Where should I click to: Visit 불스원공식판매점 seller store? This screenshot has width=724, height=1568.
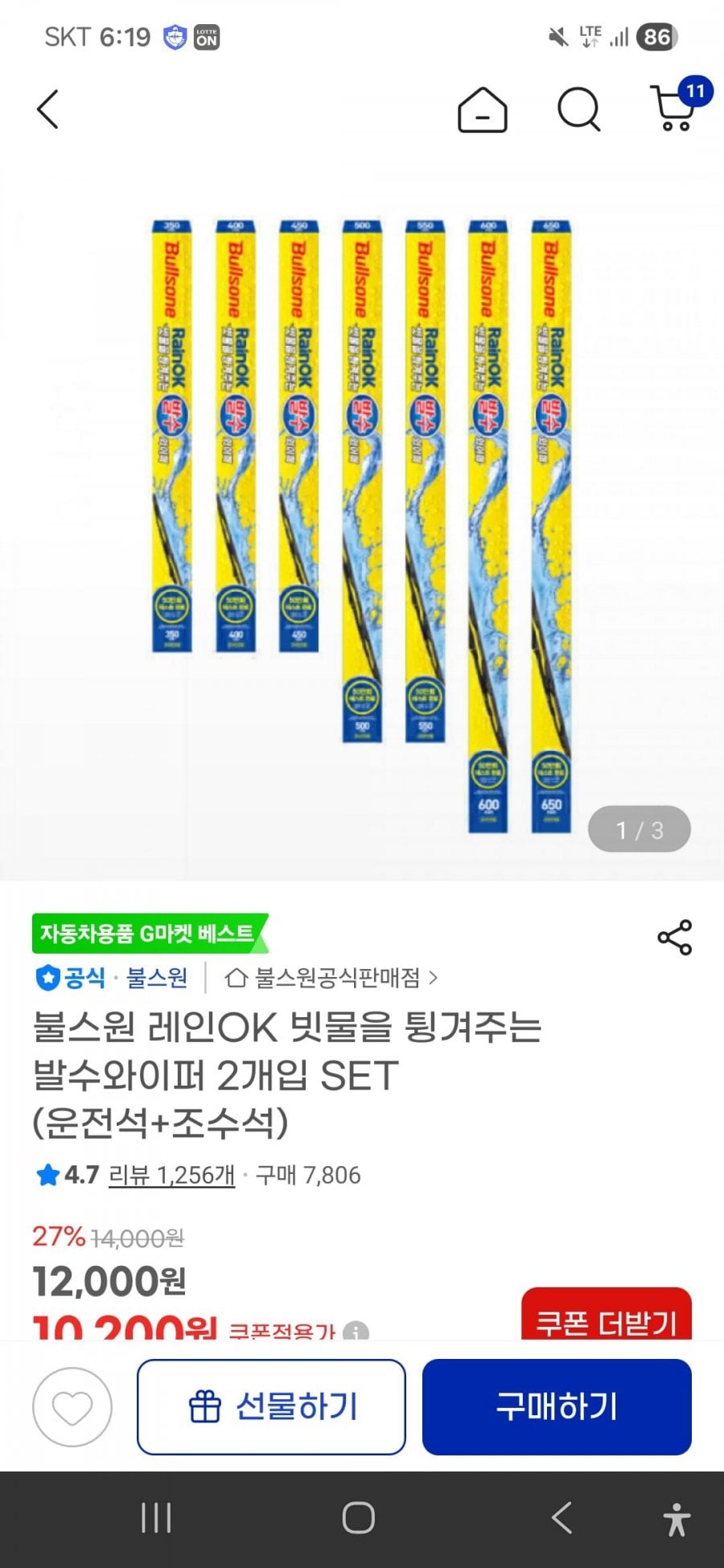coord(333,978)
